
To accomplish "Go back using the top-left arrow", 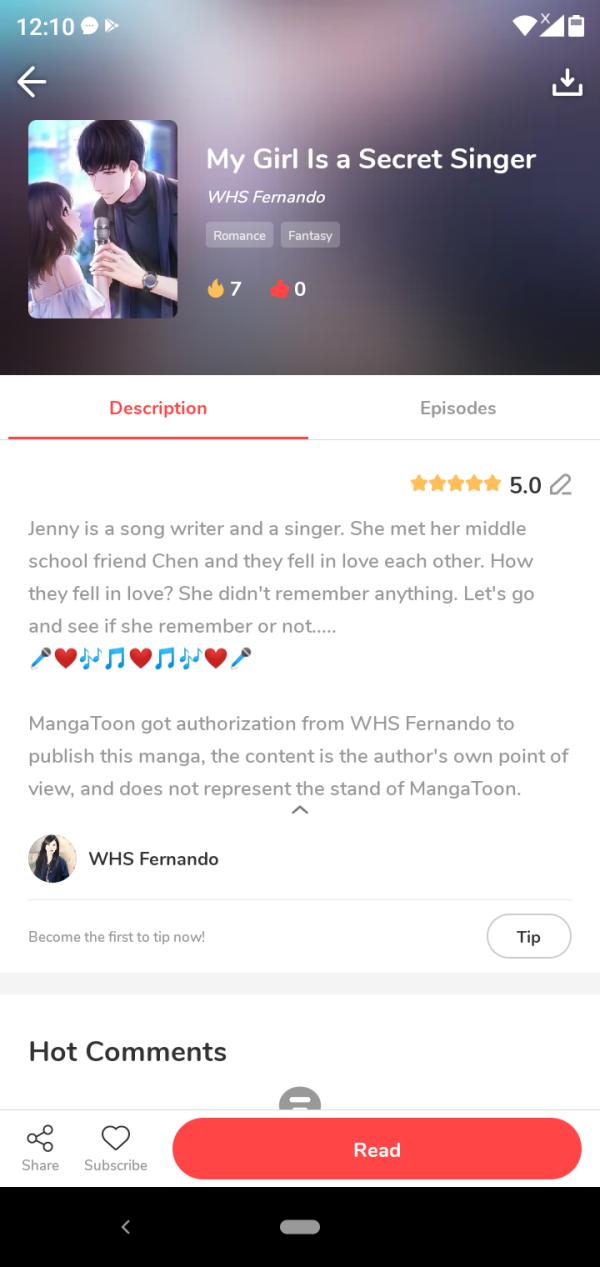I will click(x=32, y=82).
